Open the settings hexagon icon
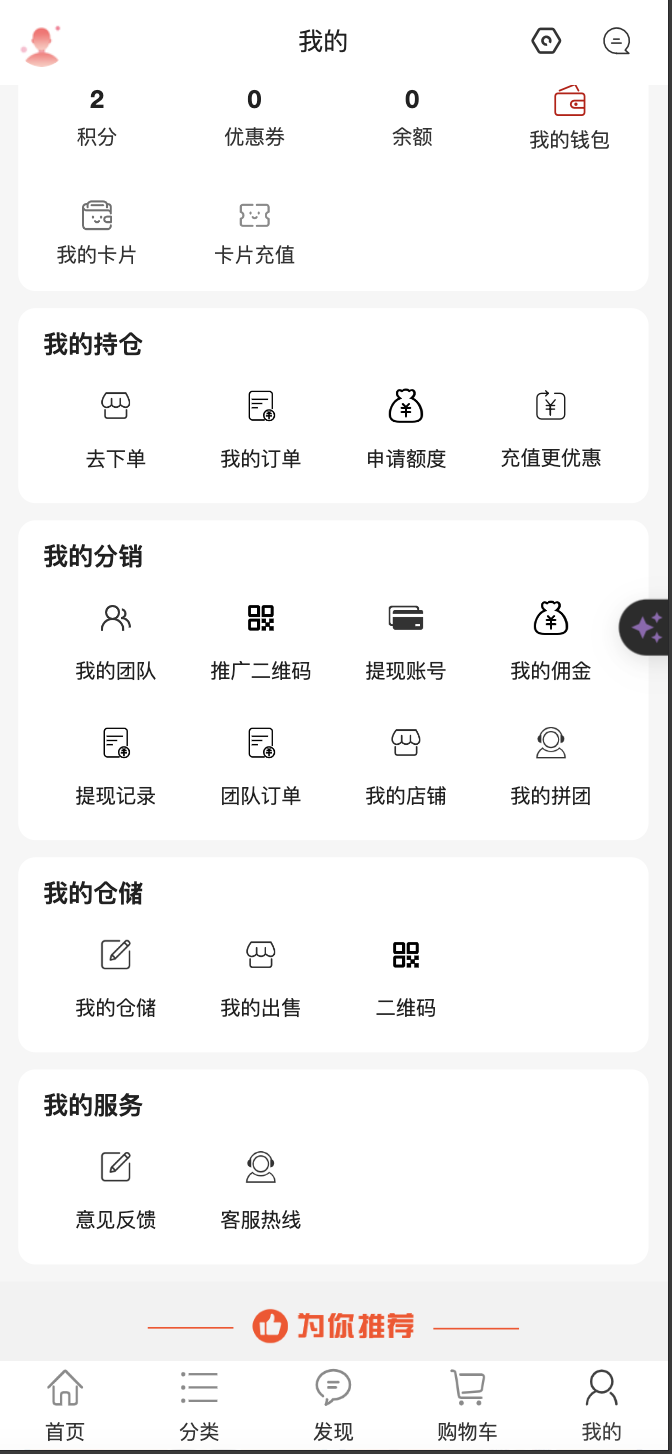672x1454 pixels. (546, 41)
